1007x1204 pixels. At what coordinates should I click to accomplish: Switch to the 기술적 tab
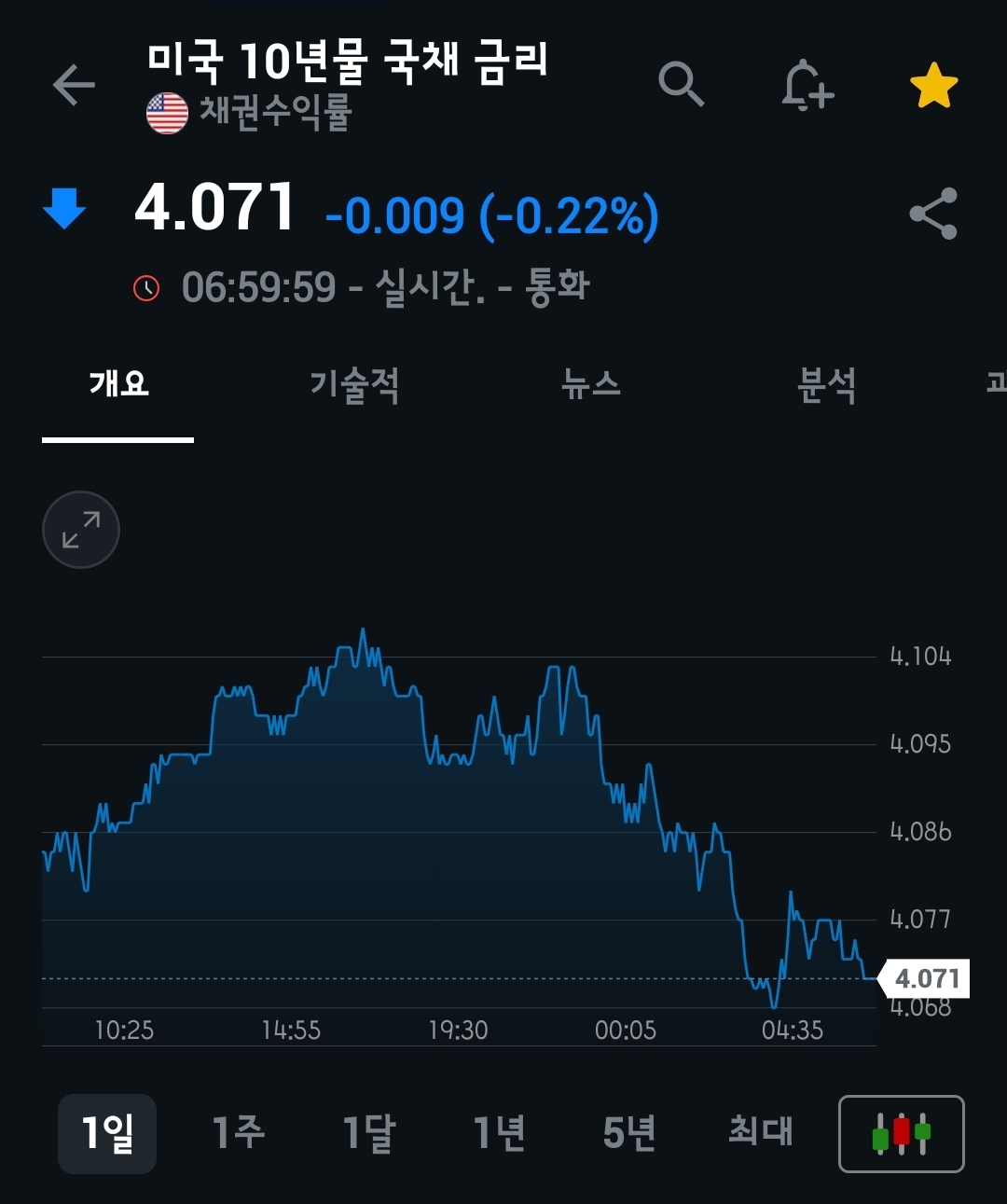click(354, 384)
